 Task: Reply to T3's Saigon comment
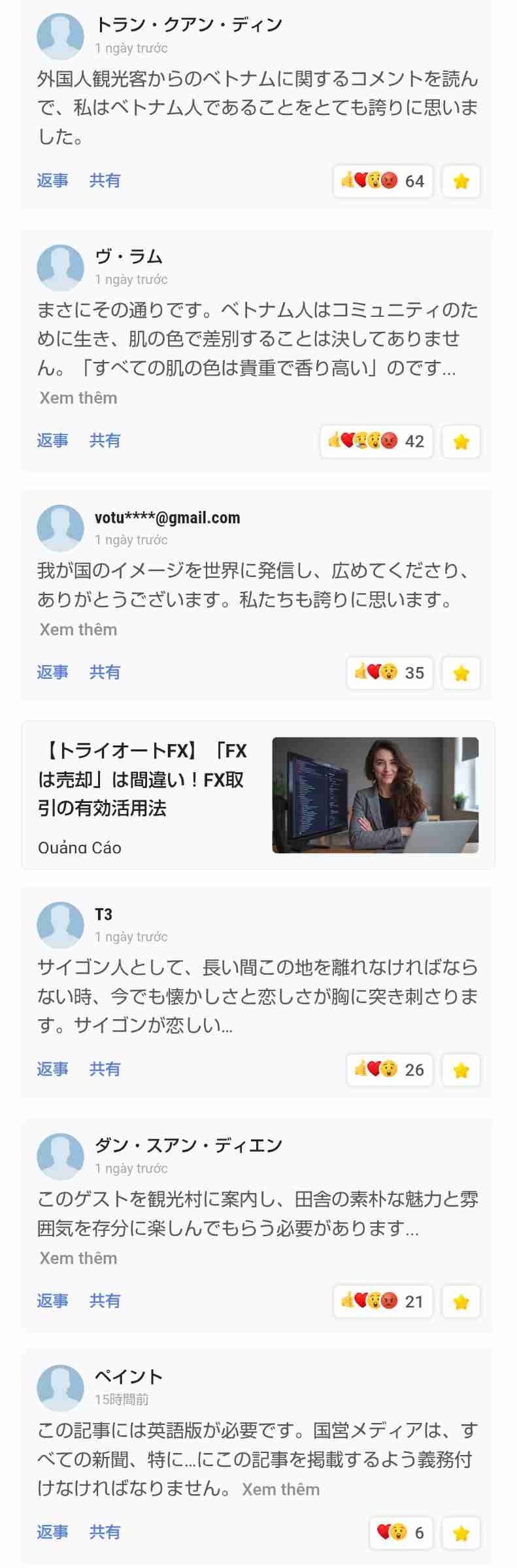pyautogui.click(x=52, y=1069)
